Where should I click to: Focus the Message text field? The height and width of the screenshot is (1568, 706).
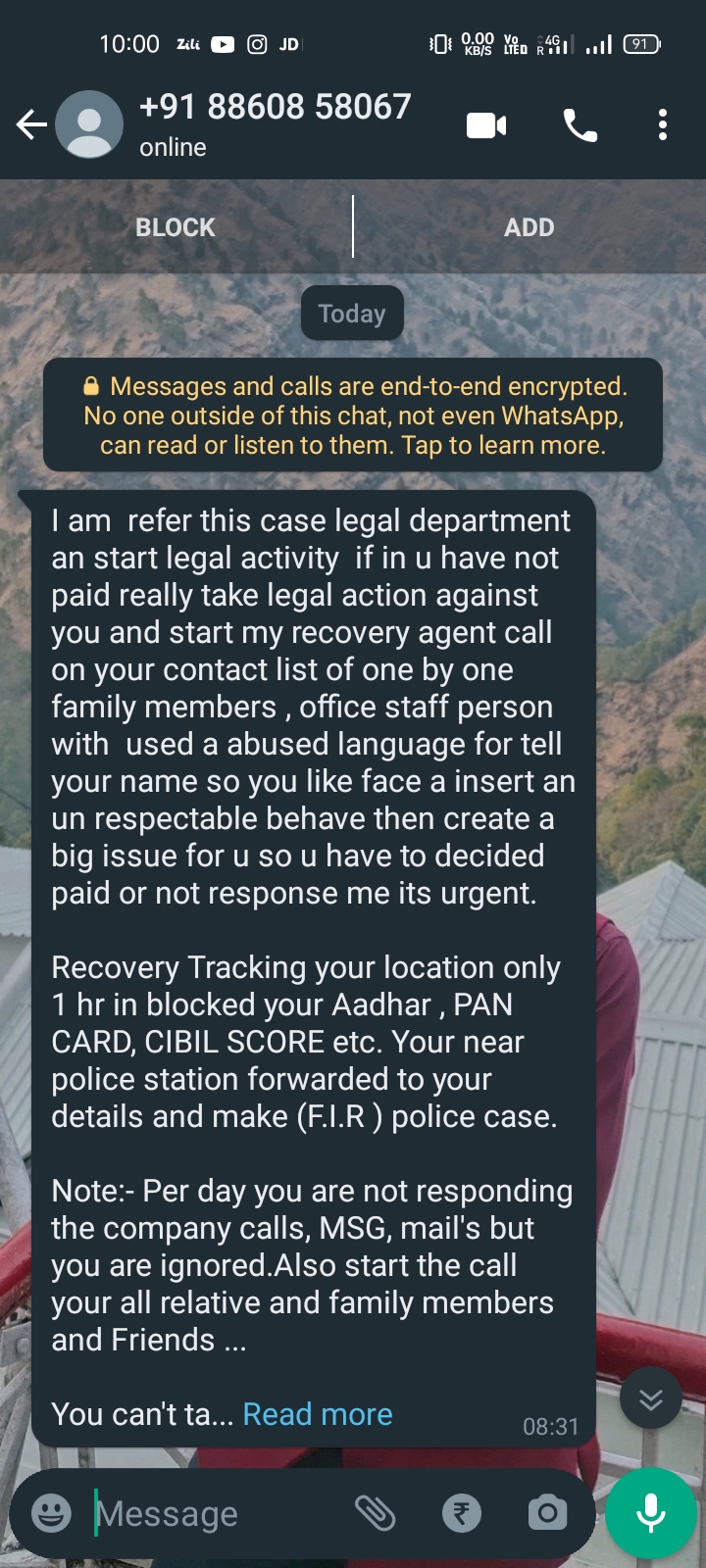point(216,1513)
